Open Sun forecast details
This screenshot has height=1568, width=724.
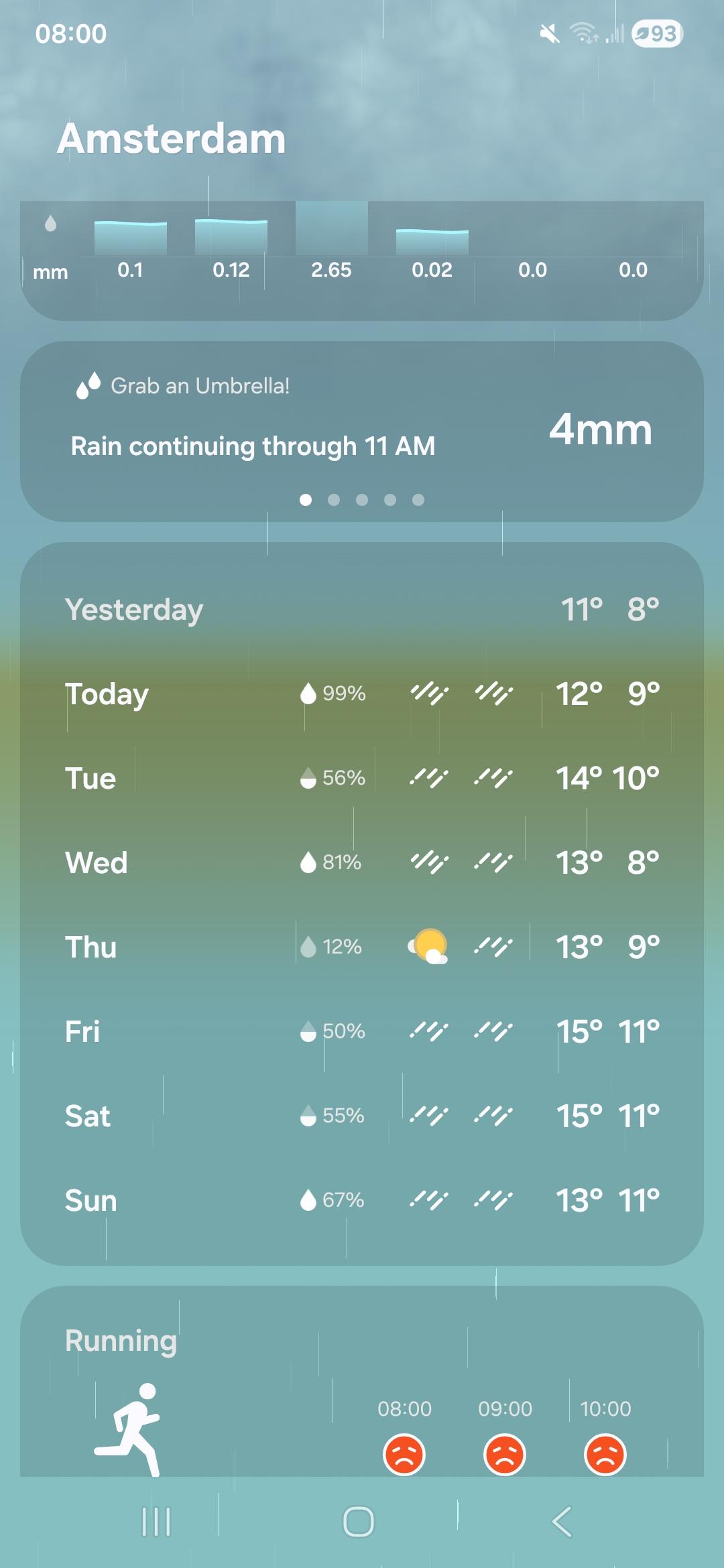(x=362, y=1200)
